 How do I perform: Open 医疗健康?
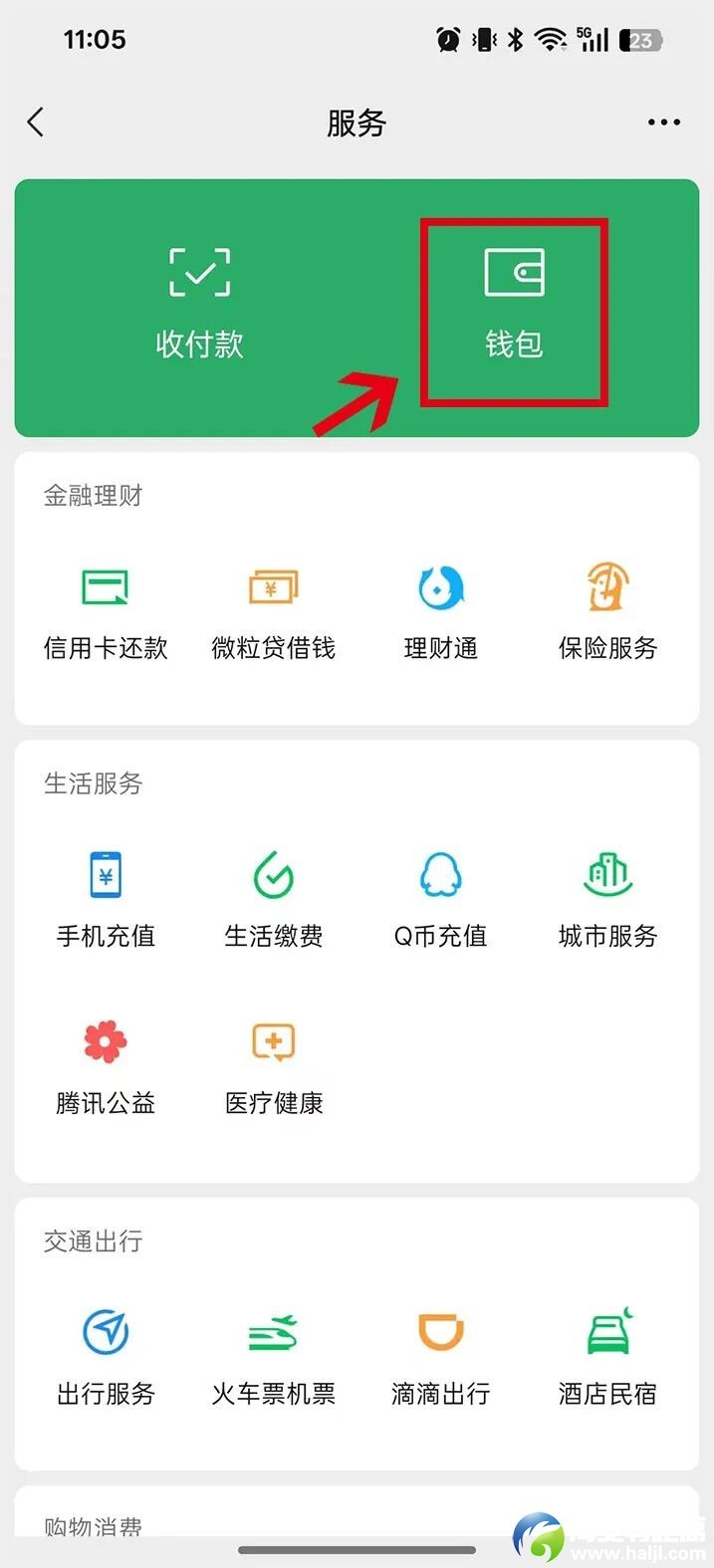[x=273, y=1066]
